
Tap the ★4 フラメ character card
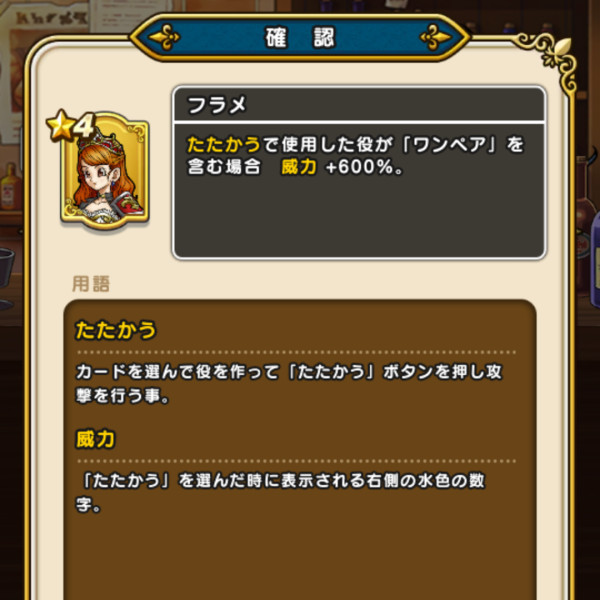coord(104,172)
